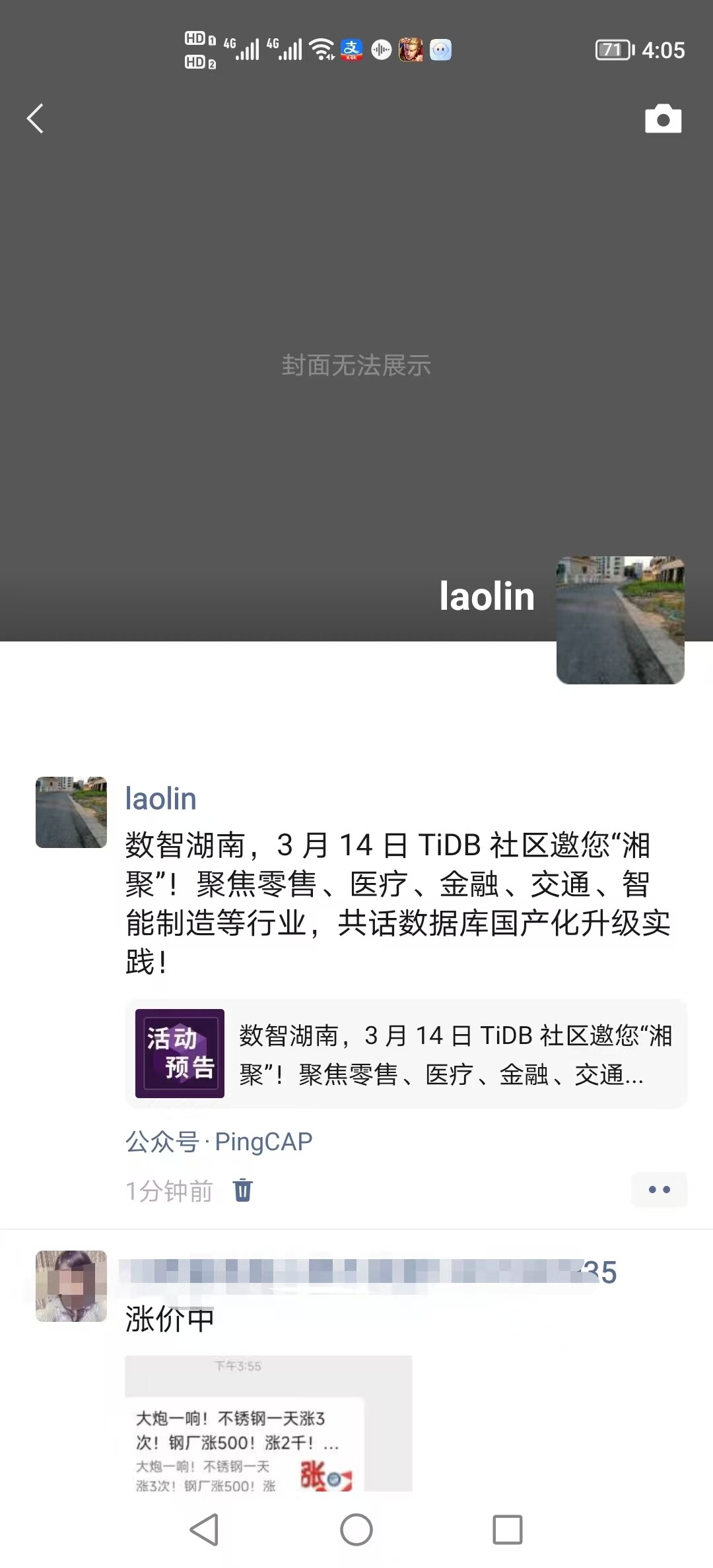The image size is (713, 1568).
Task: Open laolin's large profile picture
Action: click(620, 620)
